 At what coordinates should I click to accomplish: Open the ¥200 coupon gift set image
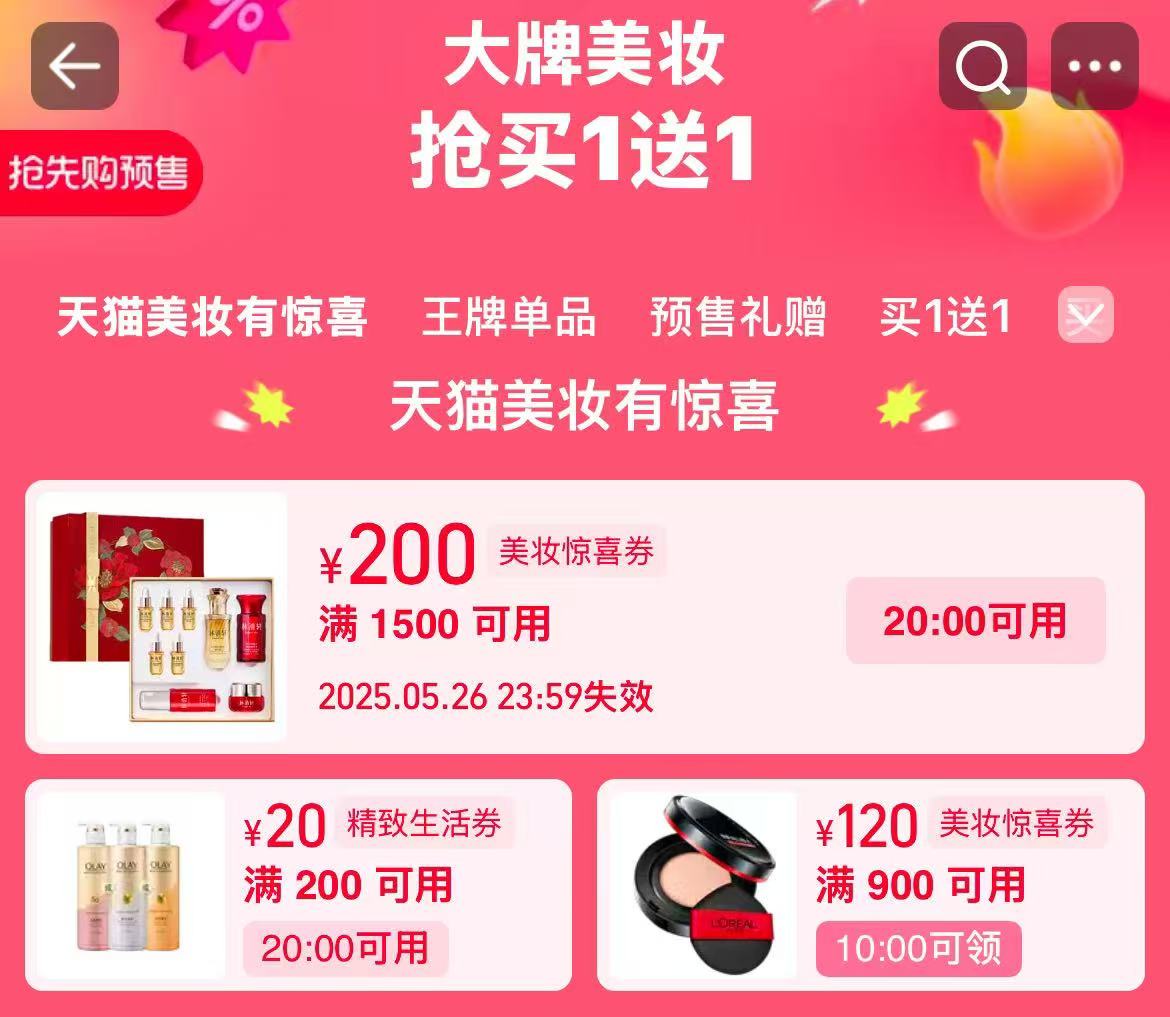162,616
